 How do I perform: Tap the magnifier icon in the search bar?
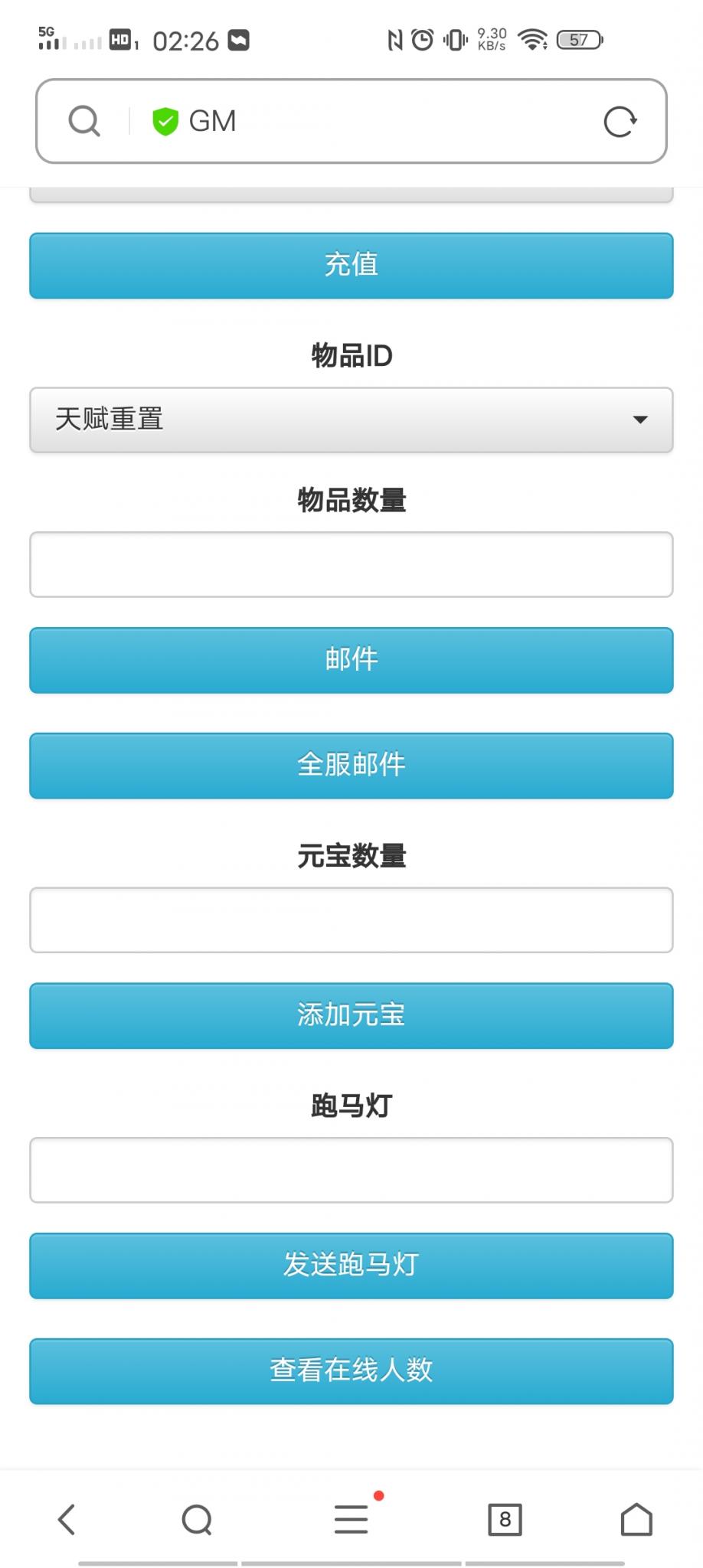(83, 120)
